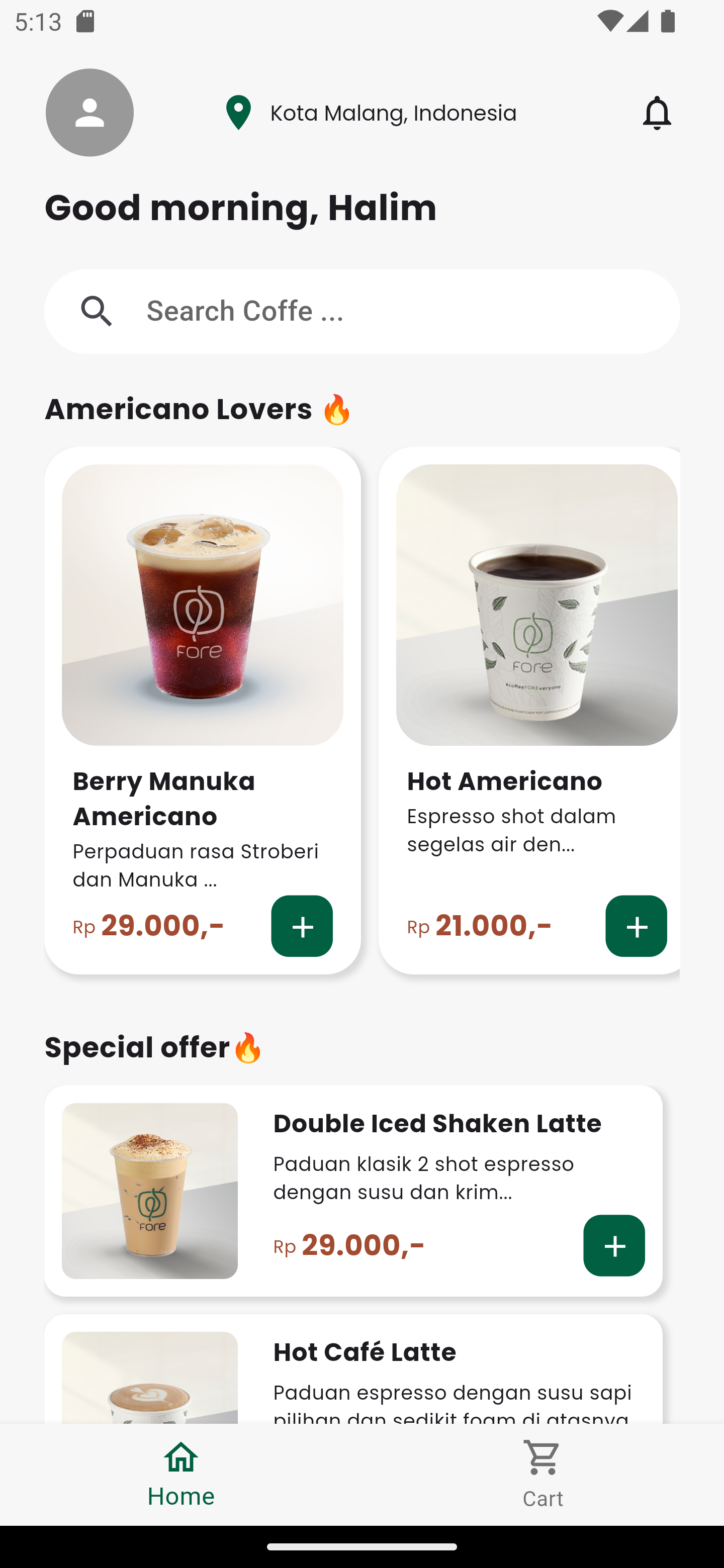Open the Berry Manuka Americano card
Viewport: 724px width, 1568px height.
(202, 669)
